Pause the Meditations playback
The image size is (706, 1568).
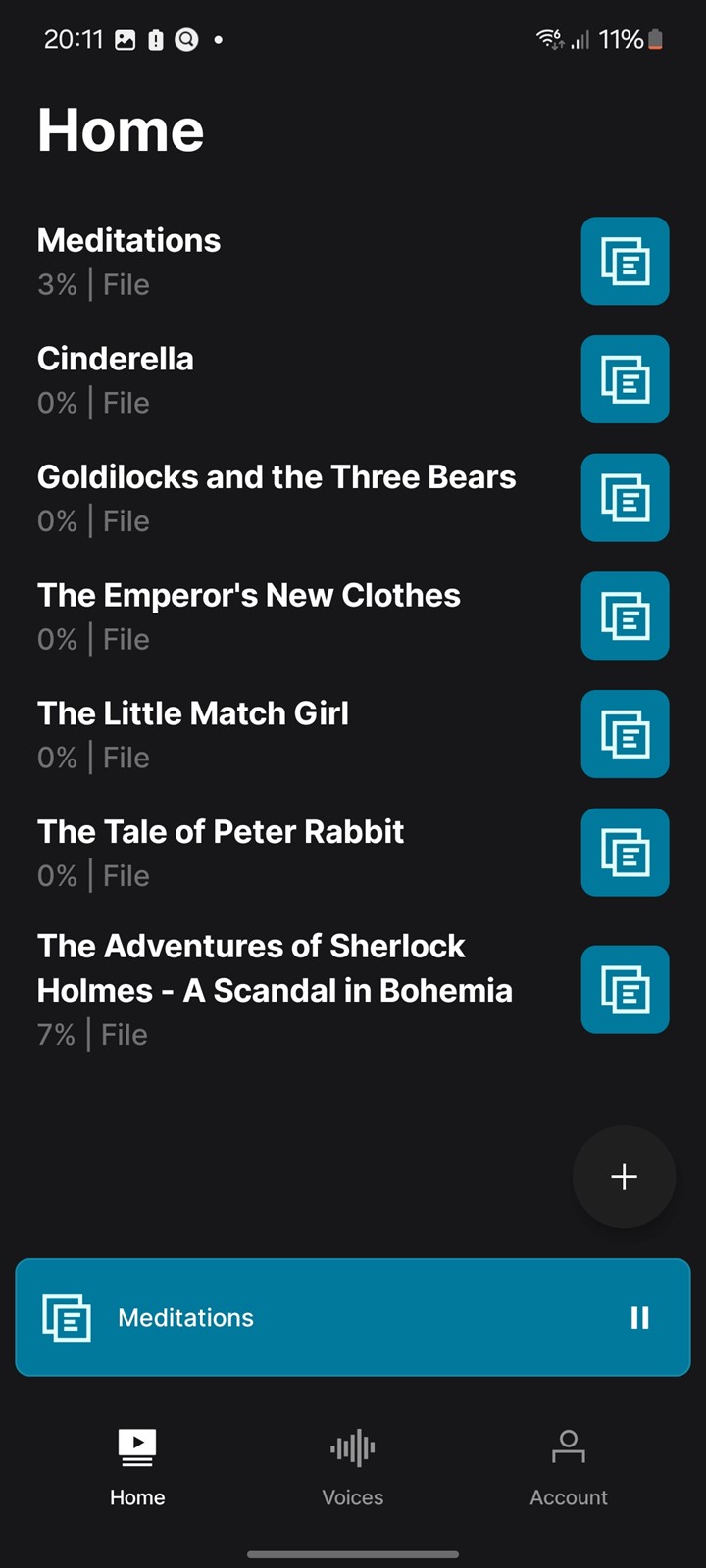point(639,1318)
